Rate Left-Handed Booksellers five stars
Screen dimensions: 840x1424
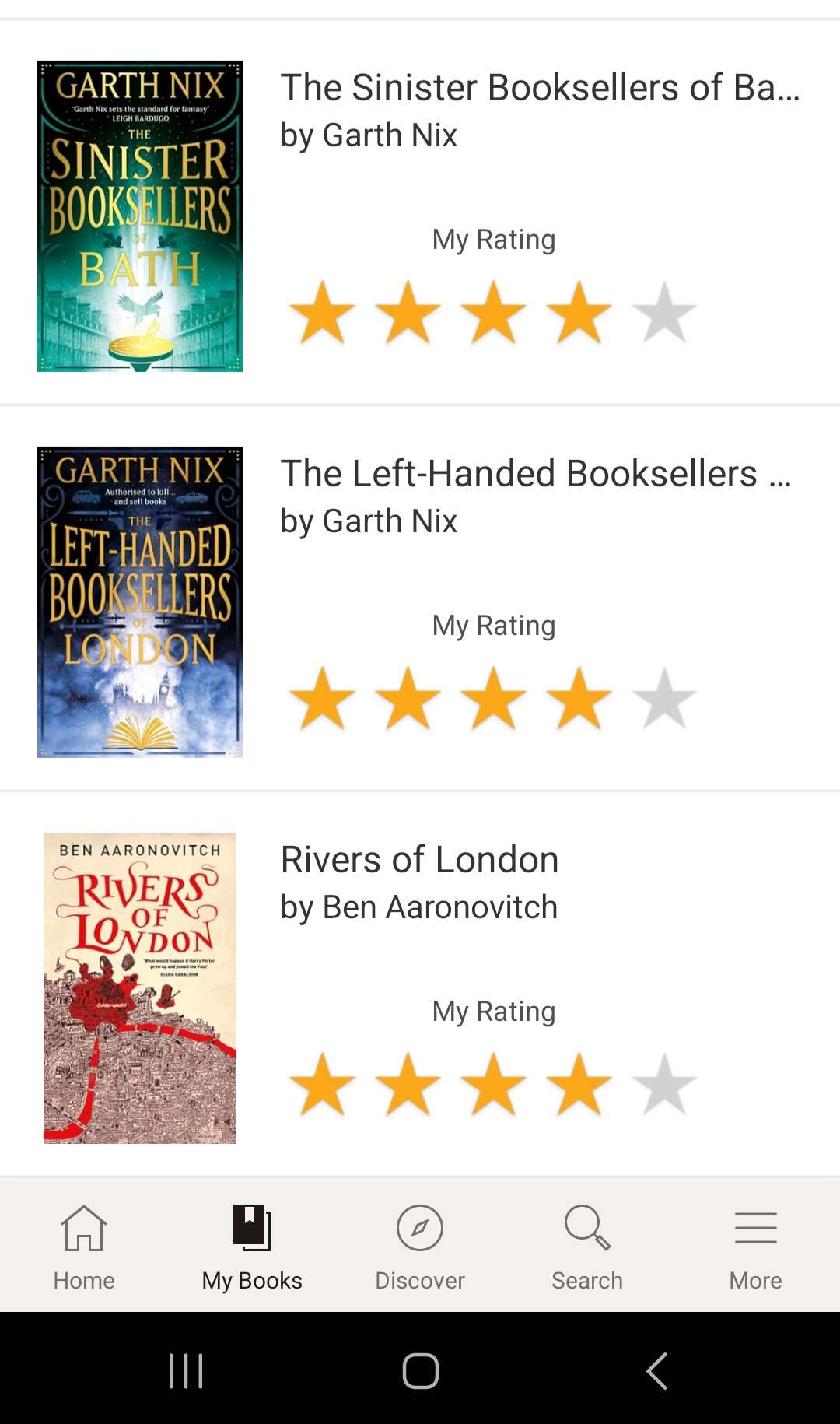coord(664,699)
